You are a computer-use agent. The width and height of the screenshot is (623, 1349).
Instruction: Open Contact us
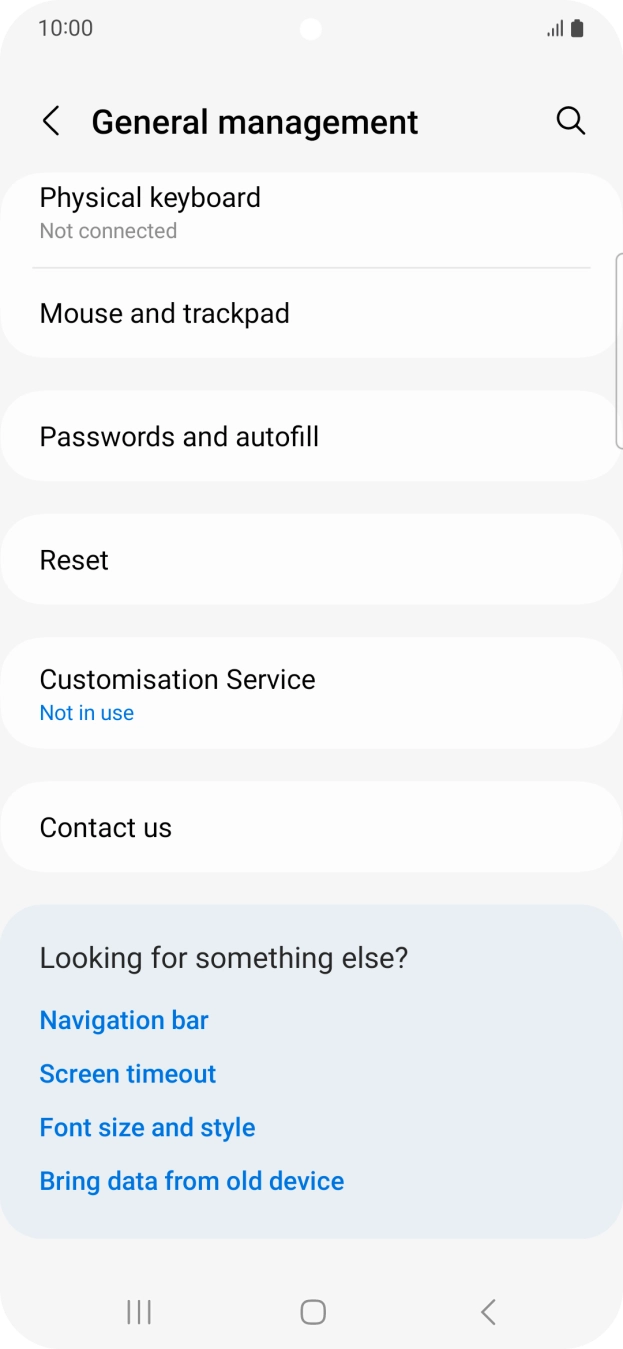pyautogui.click(x=310, y=828)
